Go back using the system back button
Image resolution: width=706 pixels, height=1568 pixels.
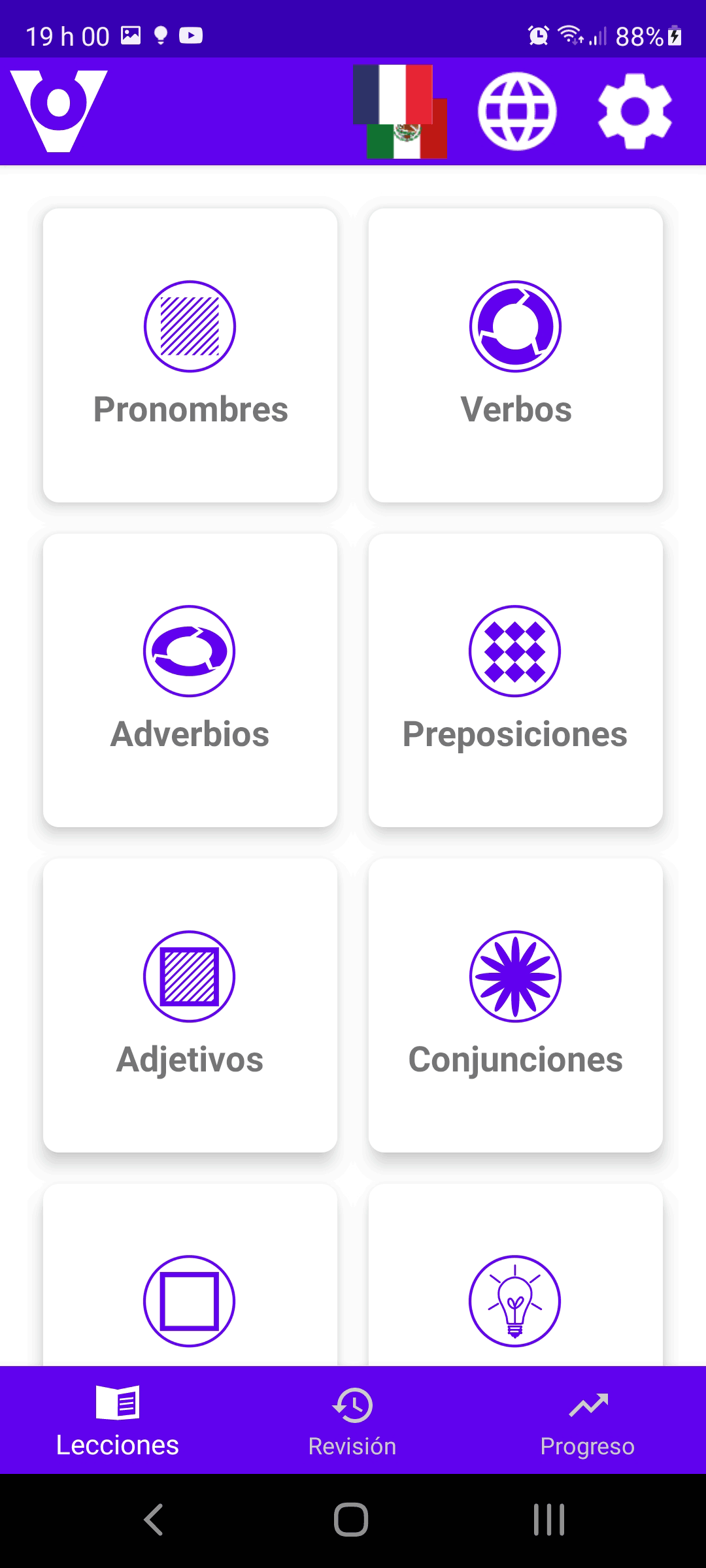(154, 1520)
